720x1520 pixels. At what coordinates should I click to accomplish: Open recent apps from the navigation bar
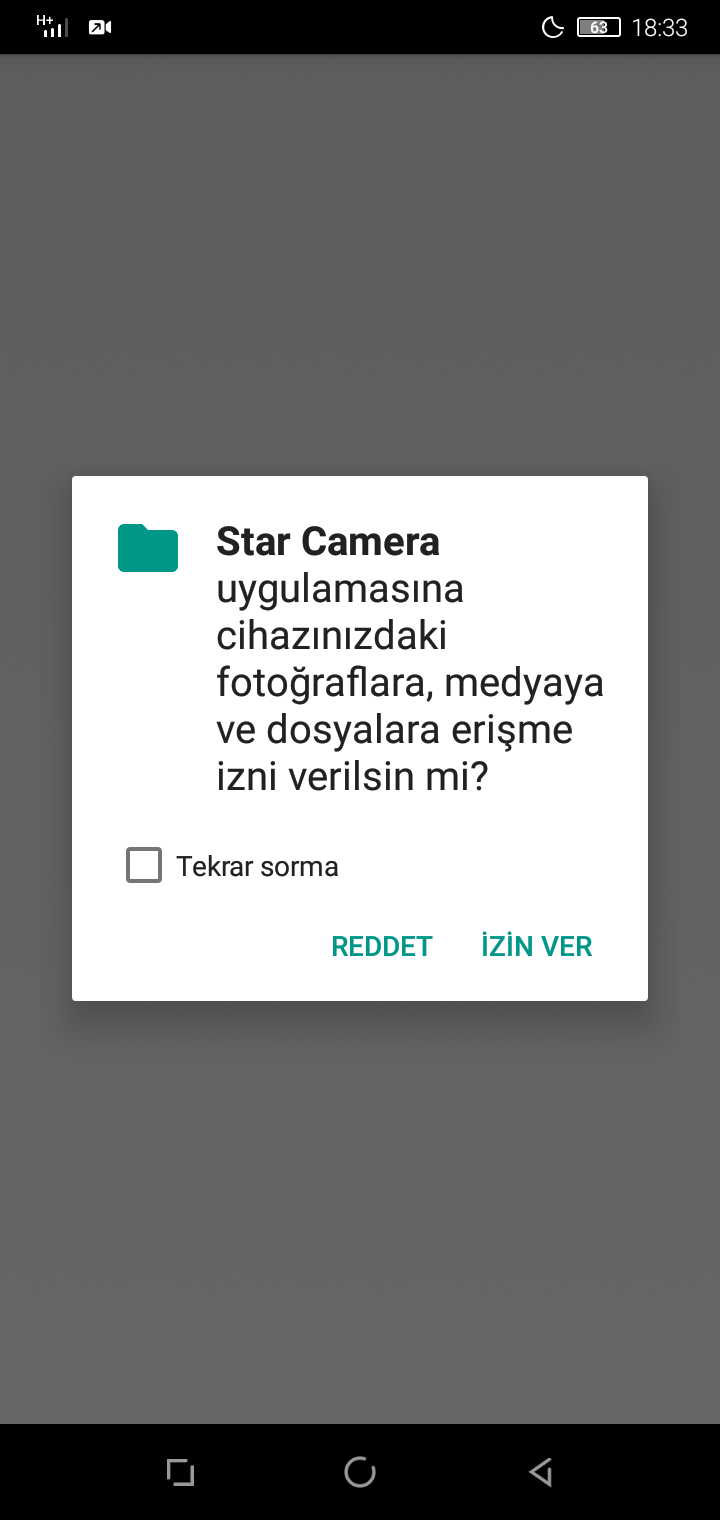point(180,1472)
